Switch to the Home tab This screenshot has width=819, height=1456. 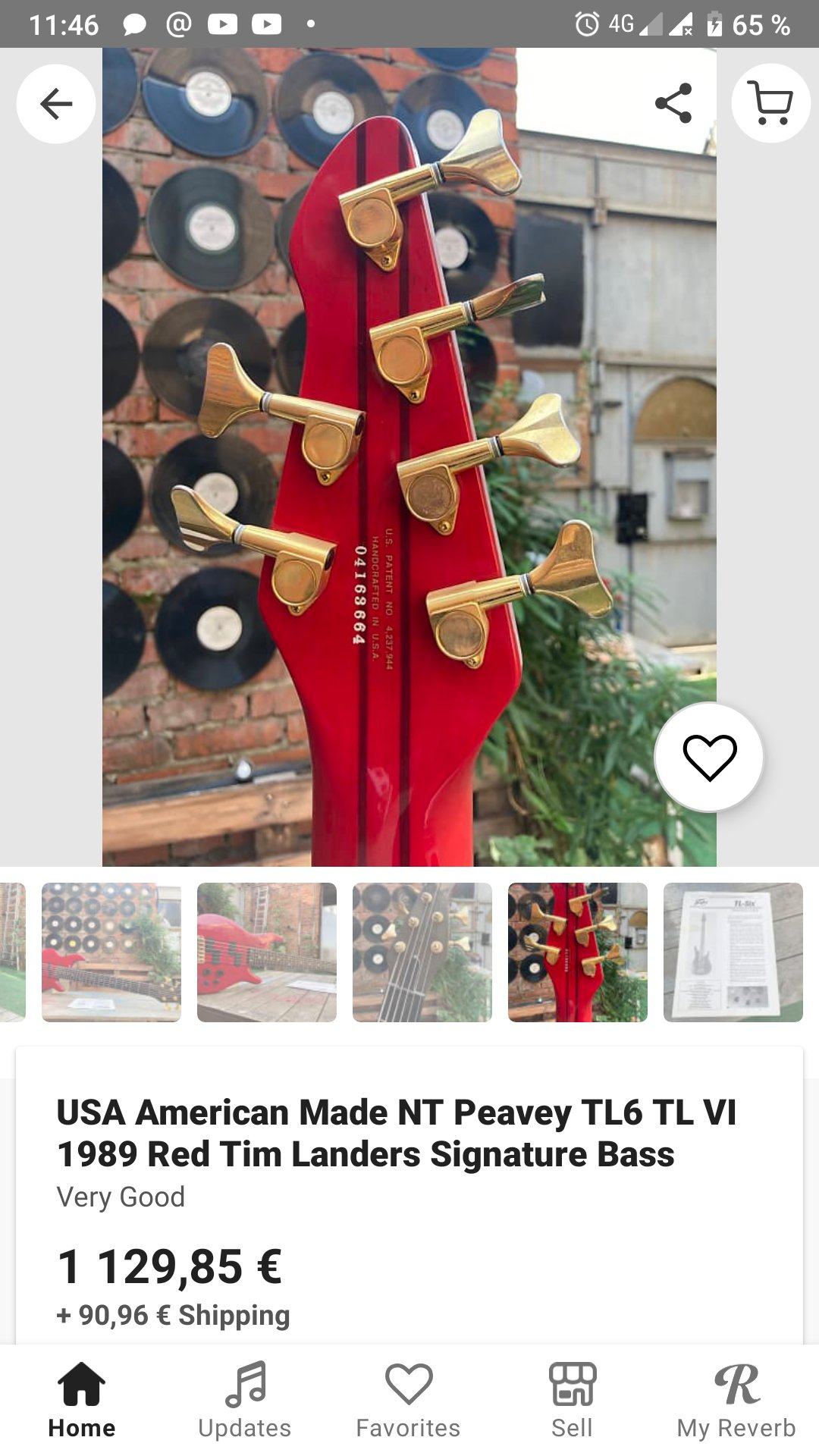coord(82,1400)
